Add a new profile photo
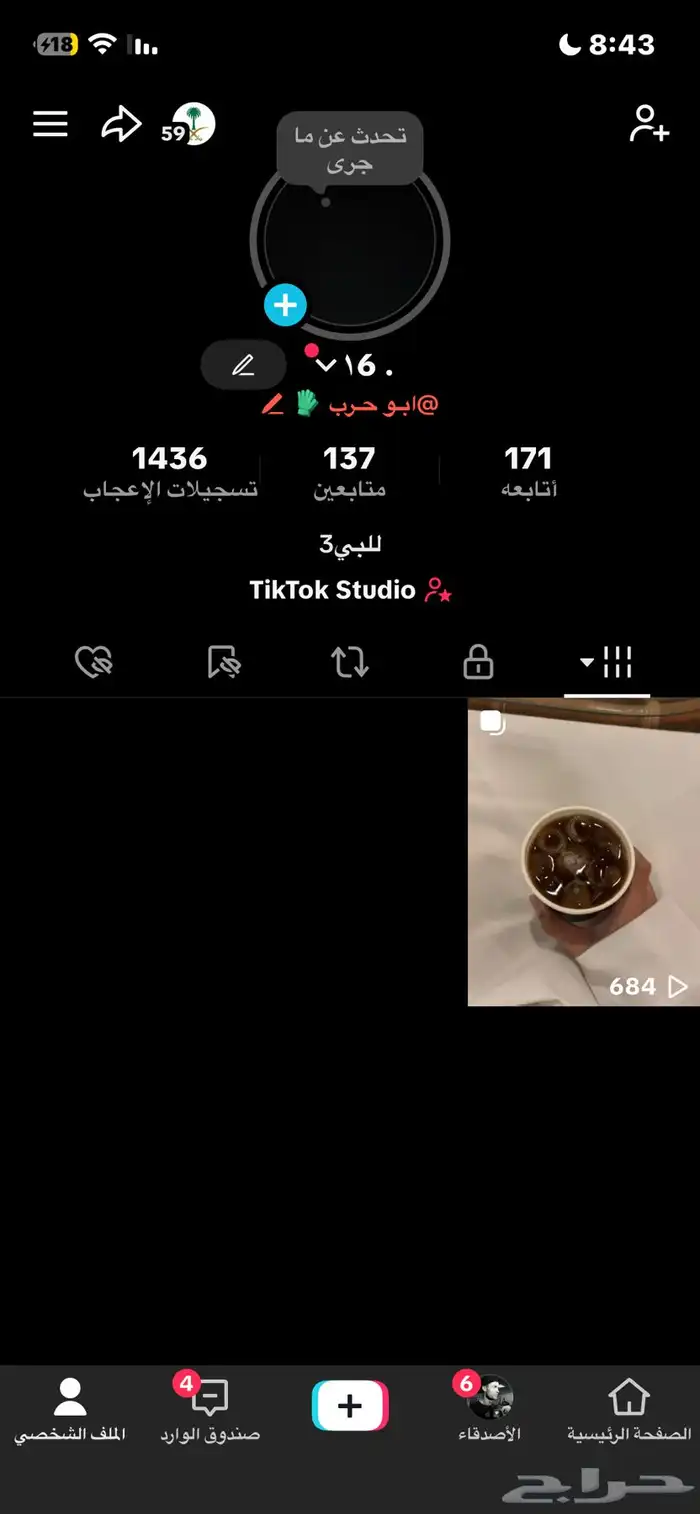Screen dimensions: 700x1514 point(285,305)
